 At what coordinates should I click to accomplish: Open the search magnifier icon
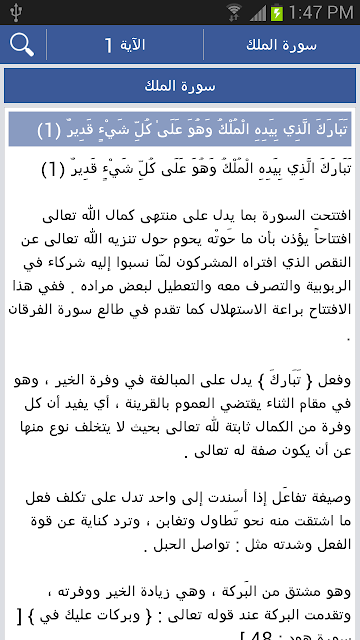point(22,44)
